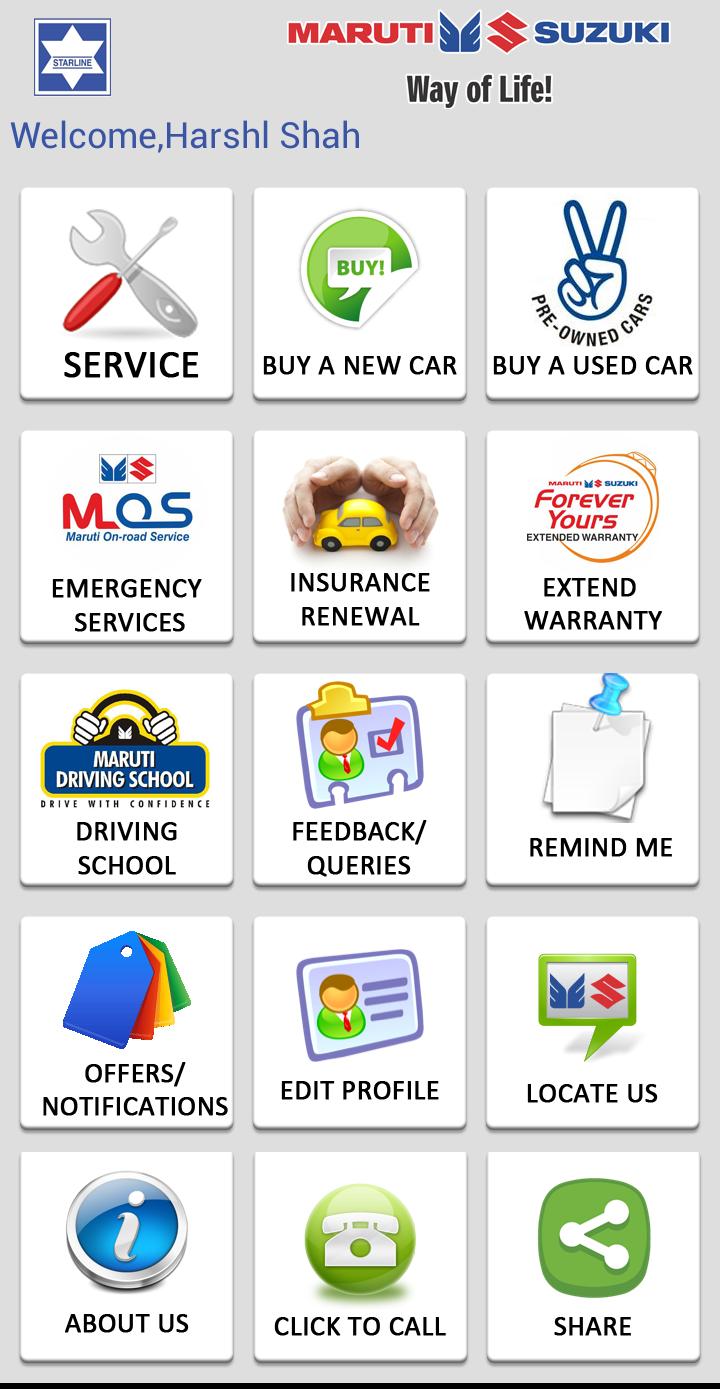This screenshot has width=720, height=1389.
Task: Tap the Welcome, Harshl Shah greeting
Action: point(185,135)
